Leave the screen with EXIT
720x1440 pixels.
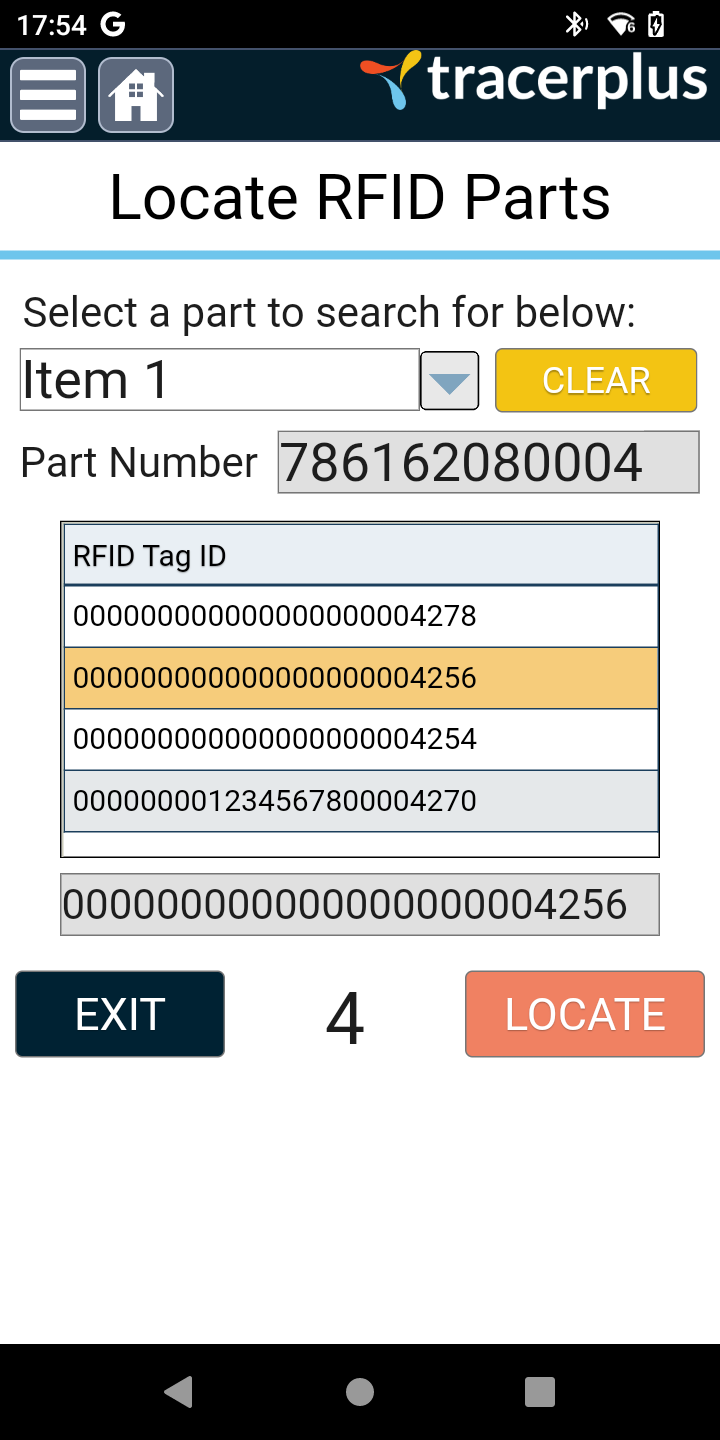[x=120, y=1014]
